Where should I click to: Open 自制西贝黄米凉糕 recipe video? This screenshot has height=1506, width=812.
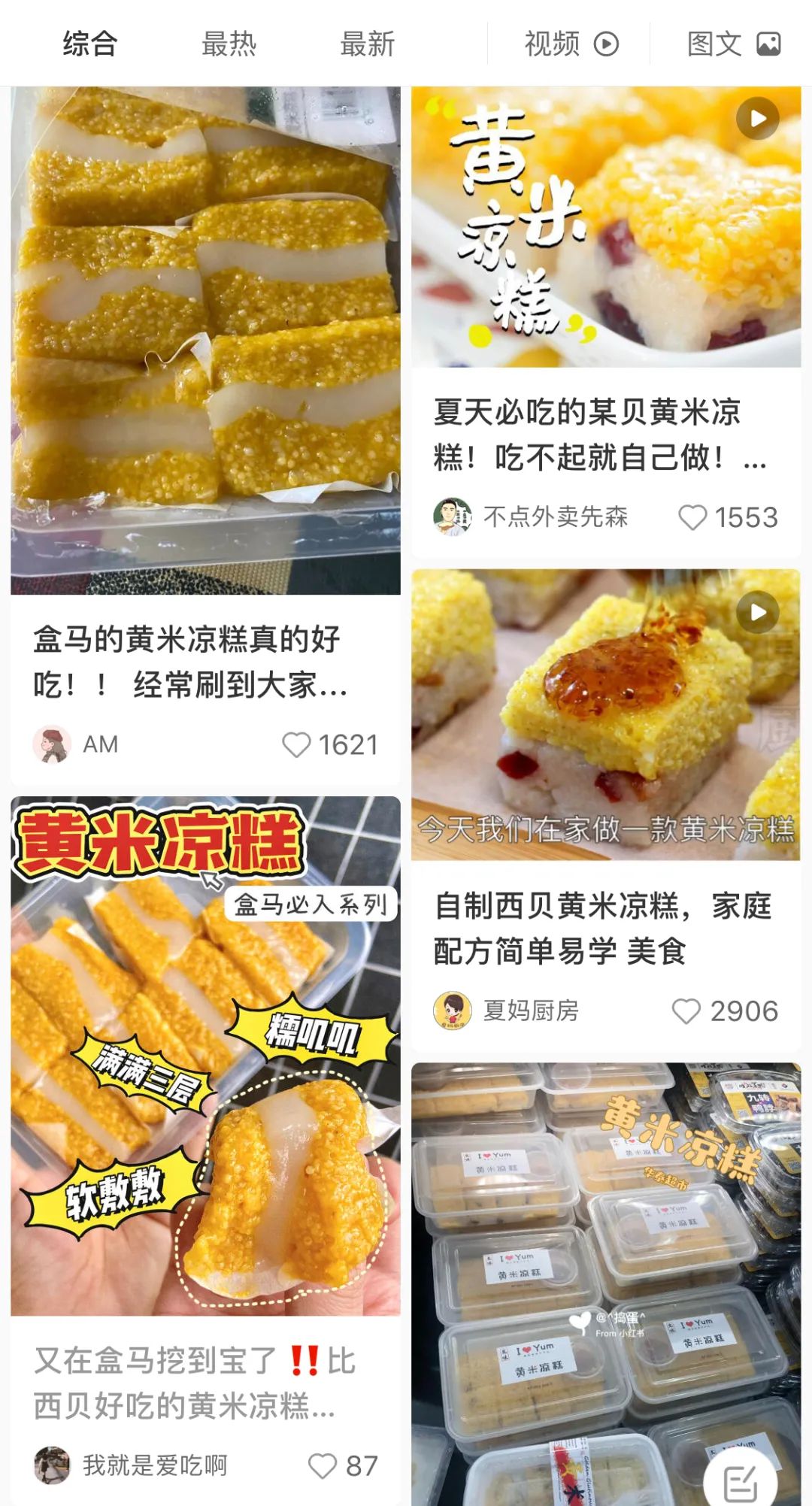(605, 714)
